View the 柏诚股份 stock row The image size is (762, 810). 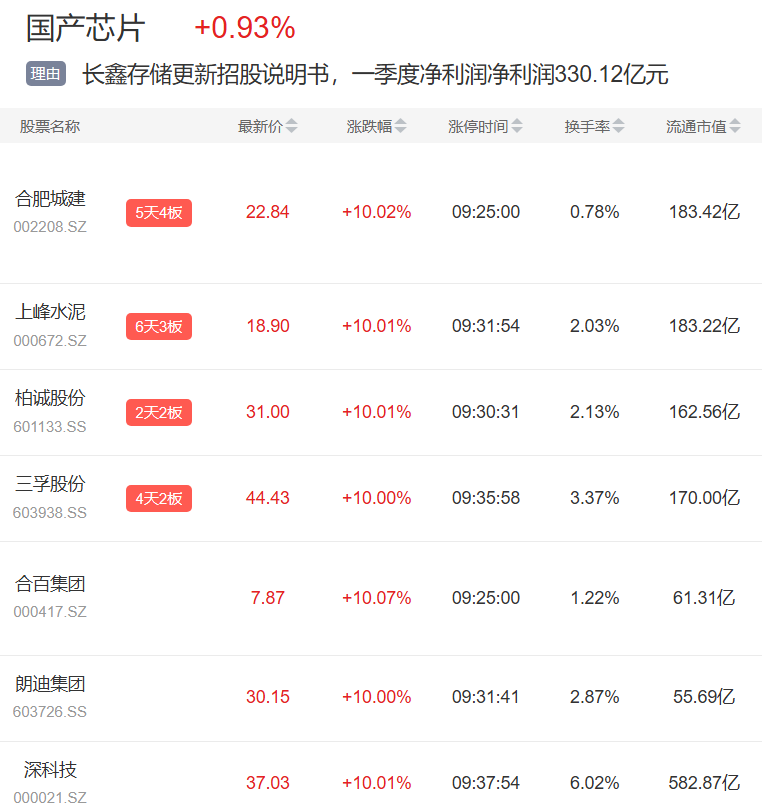click(x=381, y=412)
